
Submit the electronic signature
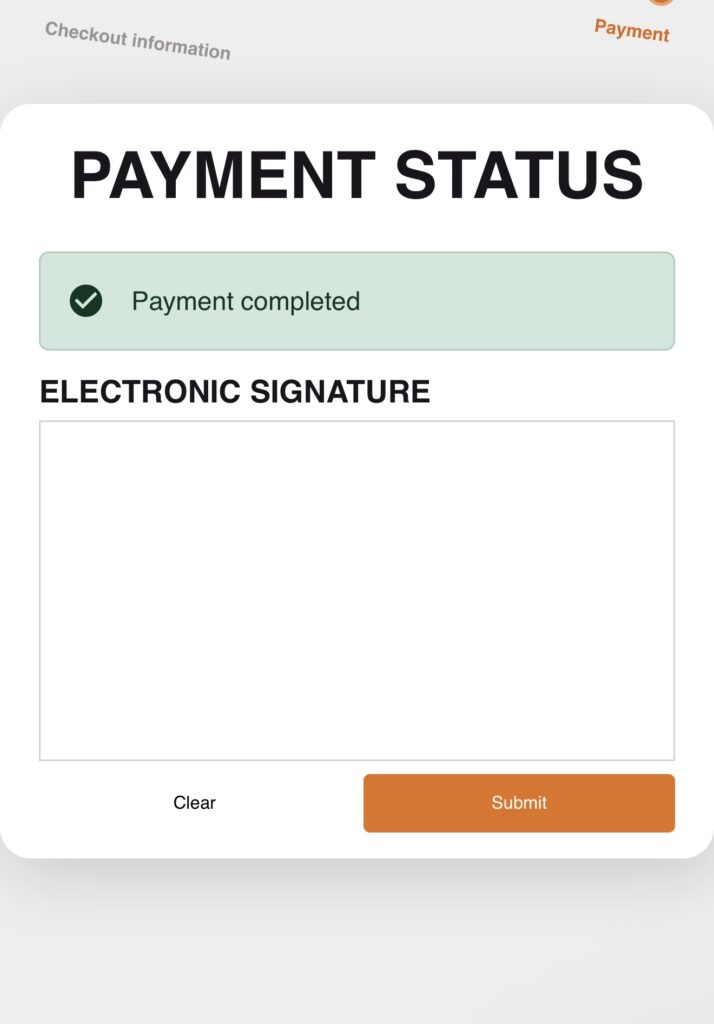(518, 802)
